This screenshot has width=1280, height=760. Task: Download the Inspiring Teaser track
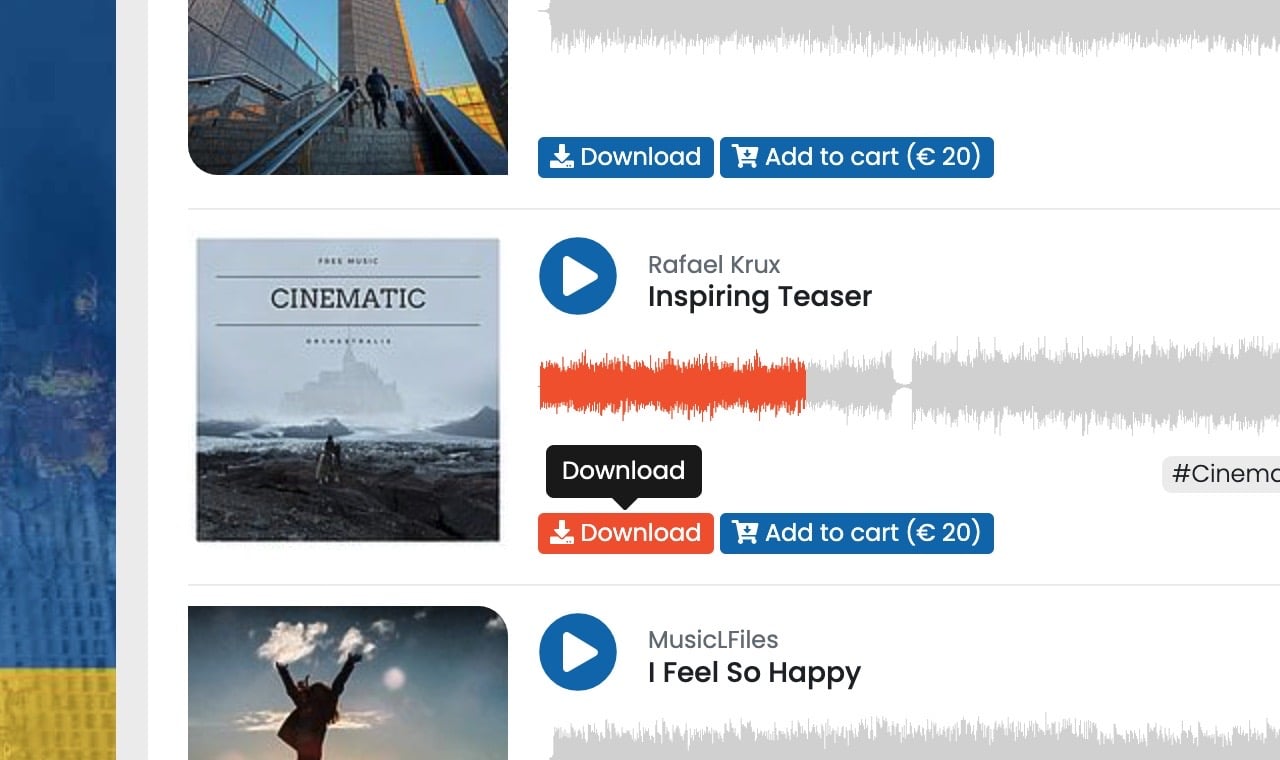pyautogui.click(x=626, y=533)
